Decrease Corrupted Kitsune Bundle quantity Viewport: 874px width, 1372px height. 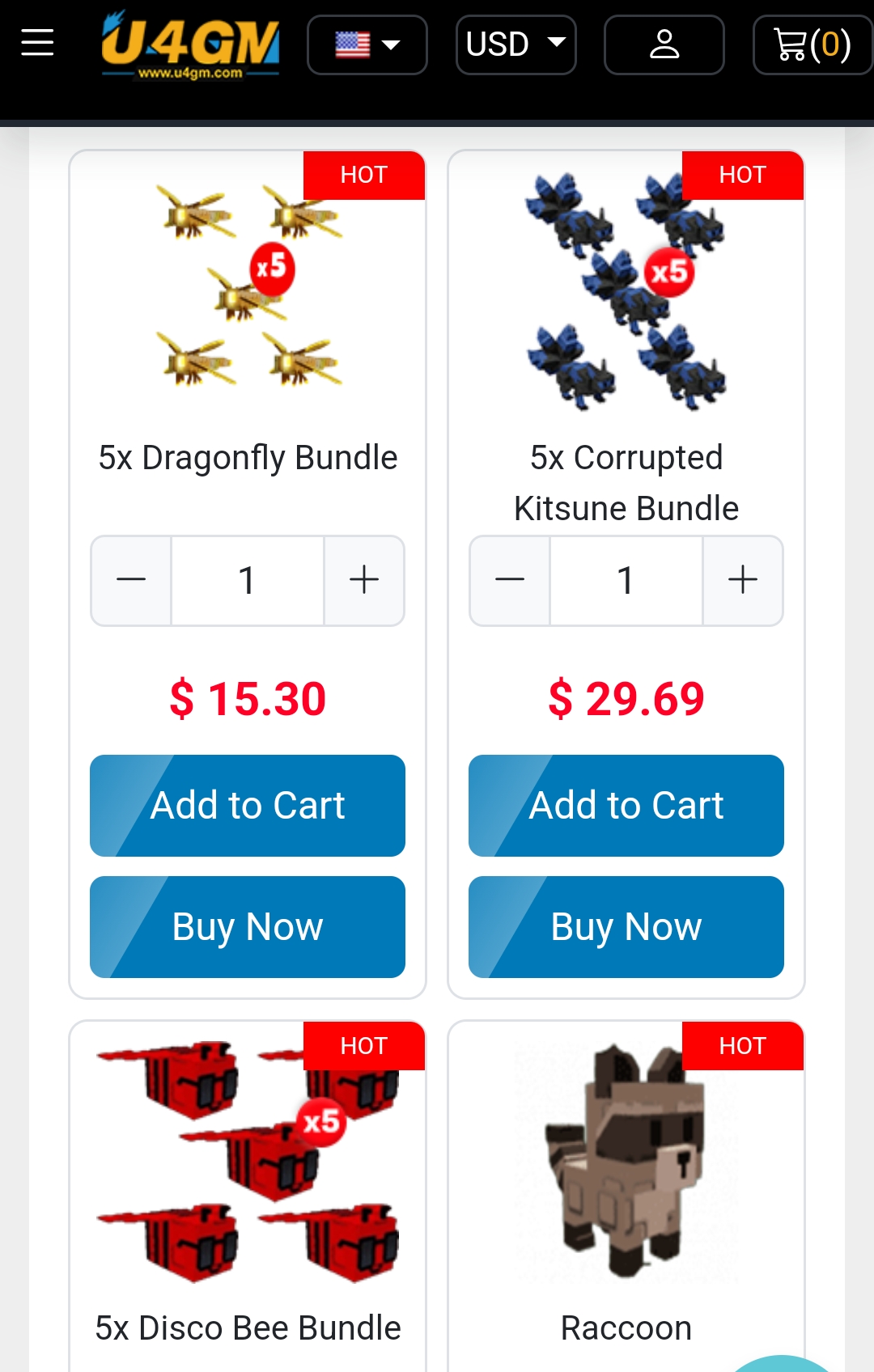510,580
